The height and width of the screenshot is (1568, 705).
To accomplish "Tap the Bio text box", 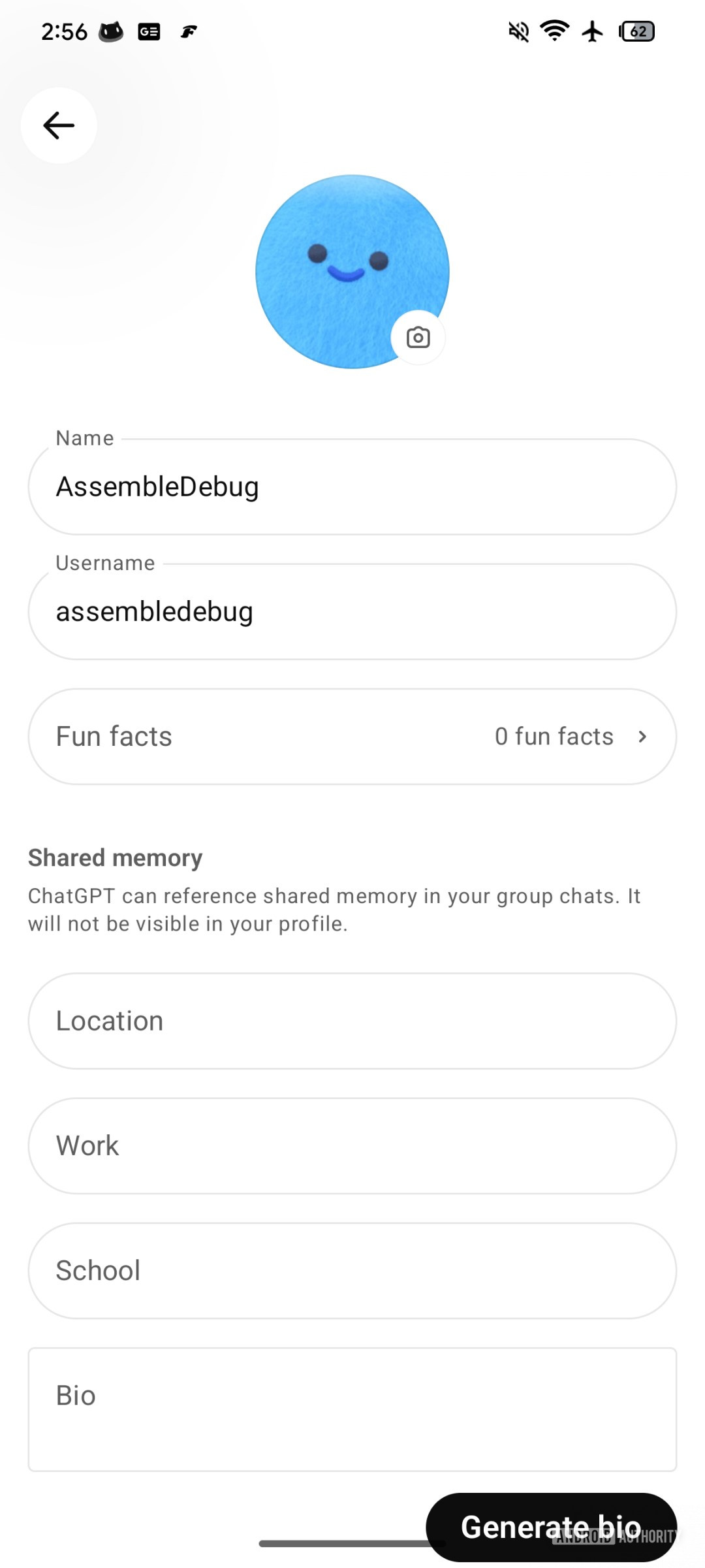I will coord(352,1409).
